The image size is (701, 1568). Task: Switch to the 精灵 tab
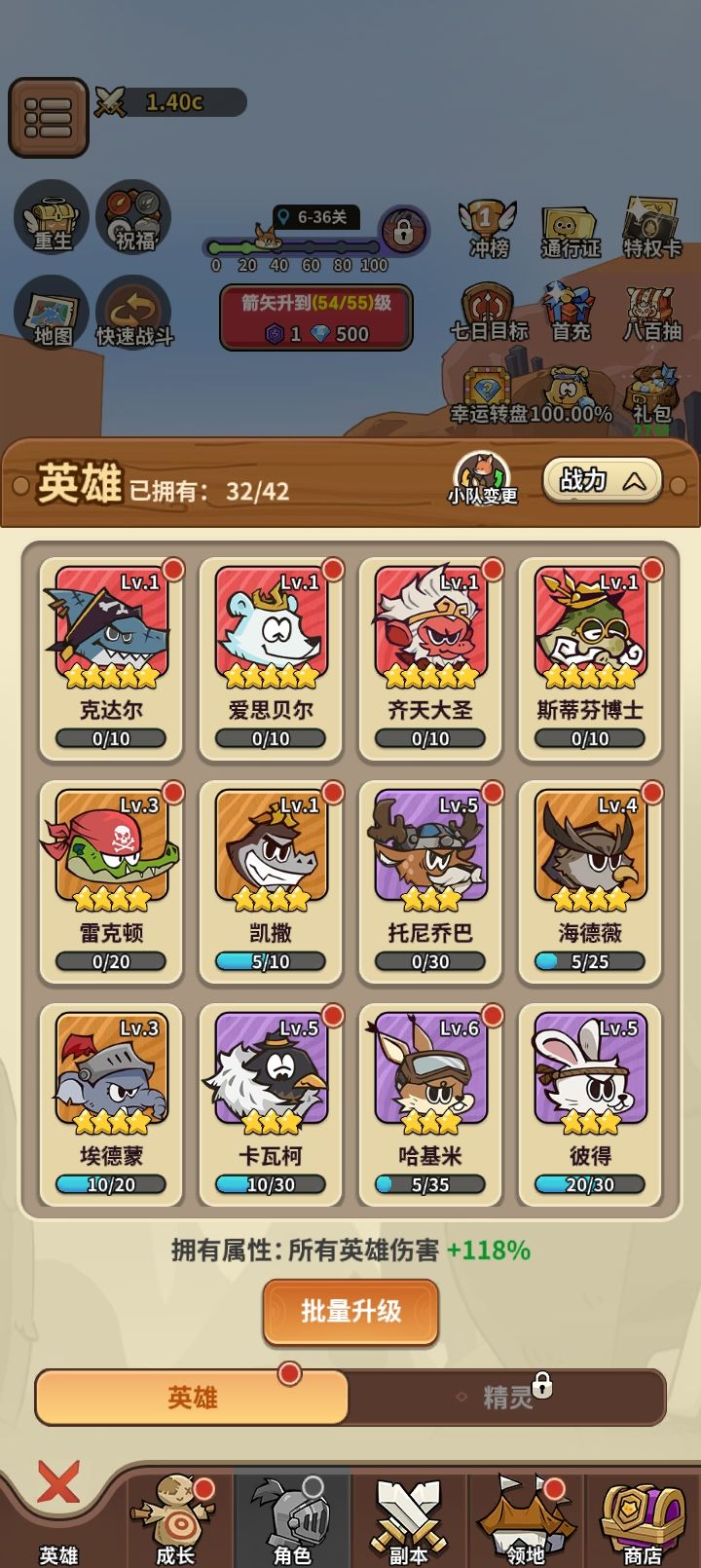[509, 1397]
